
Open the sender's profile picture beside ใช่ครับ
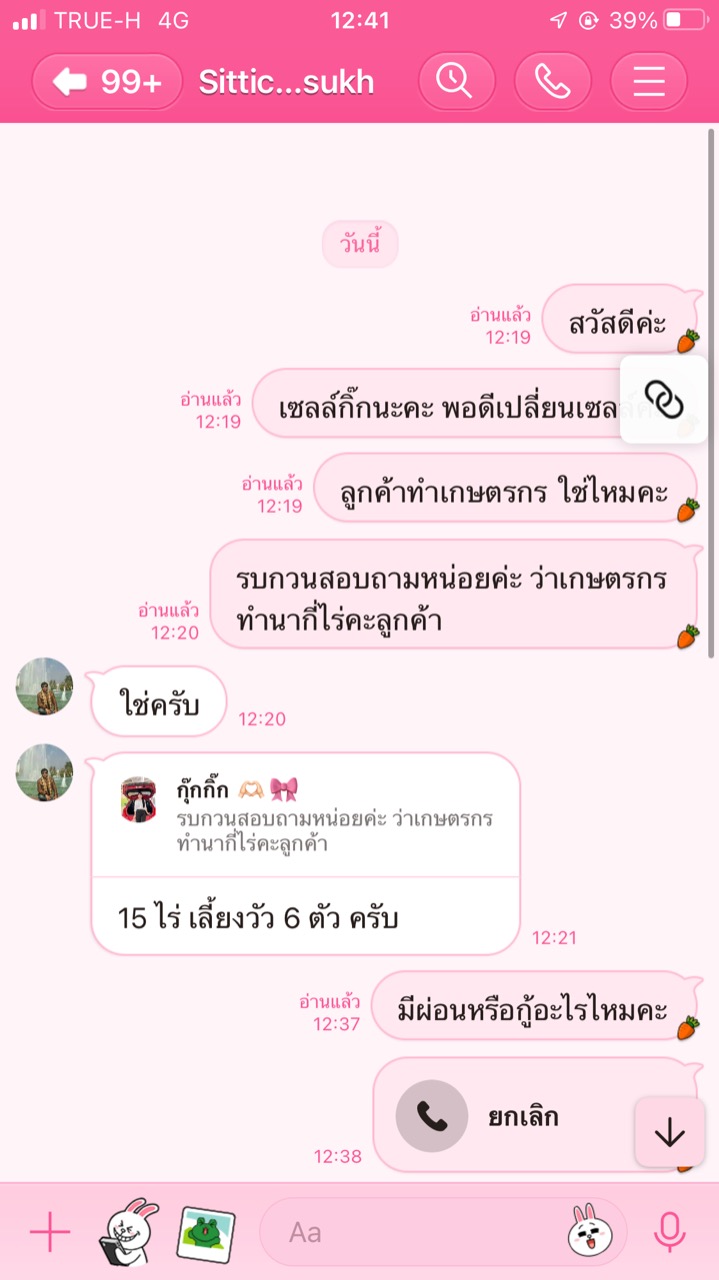click(x=45, y=686)
